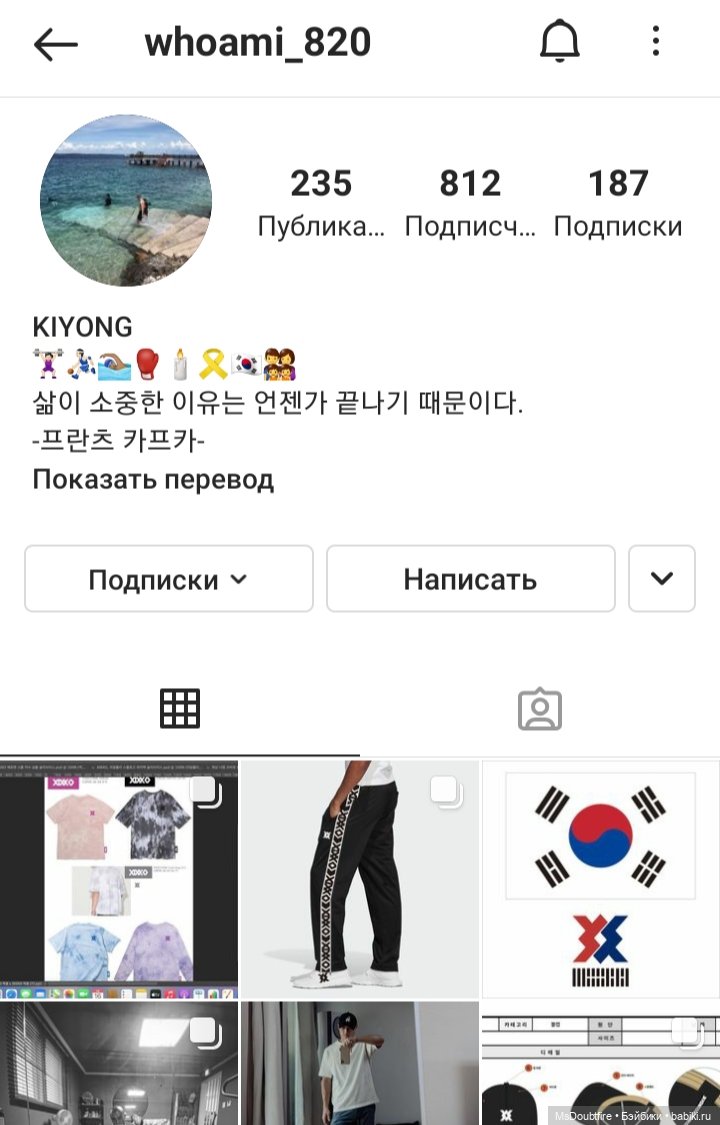Switch to the tagged photos tab
The width and height of the screenshot is (720, 1125).
(x=540, y=708)
